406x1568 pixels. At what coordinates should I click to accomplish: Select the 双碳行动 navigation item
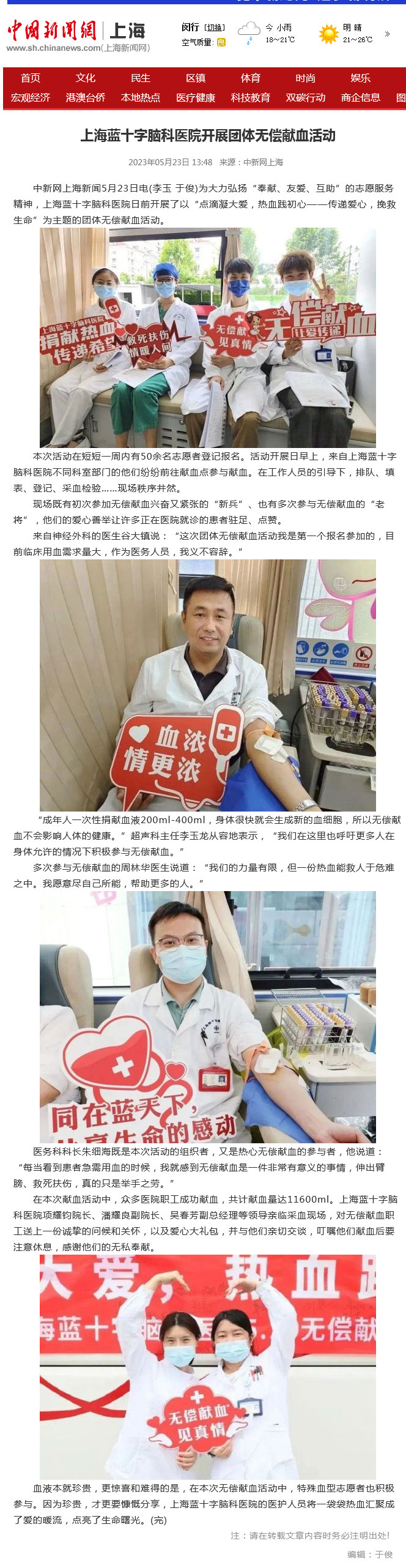(306, 98)
